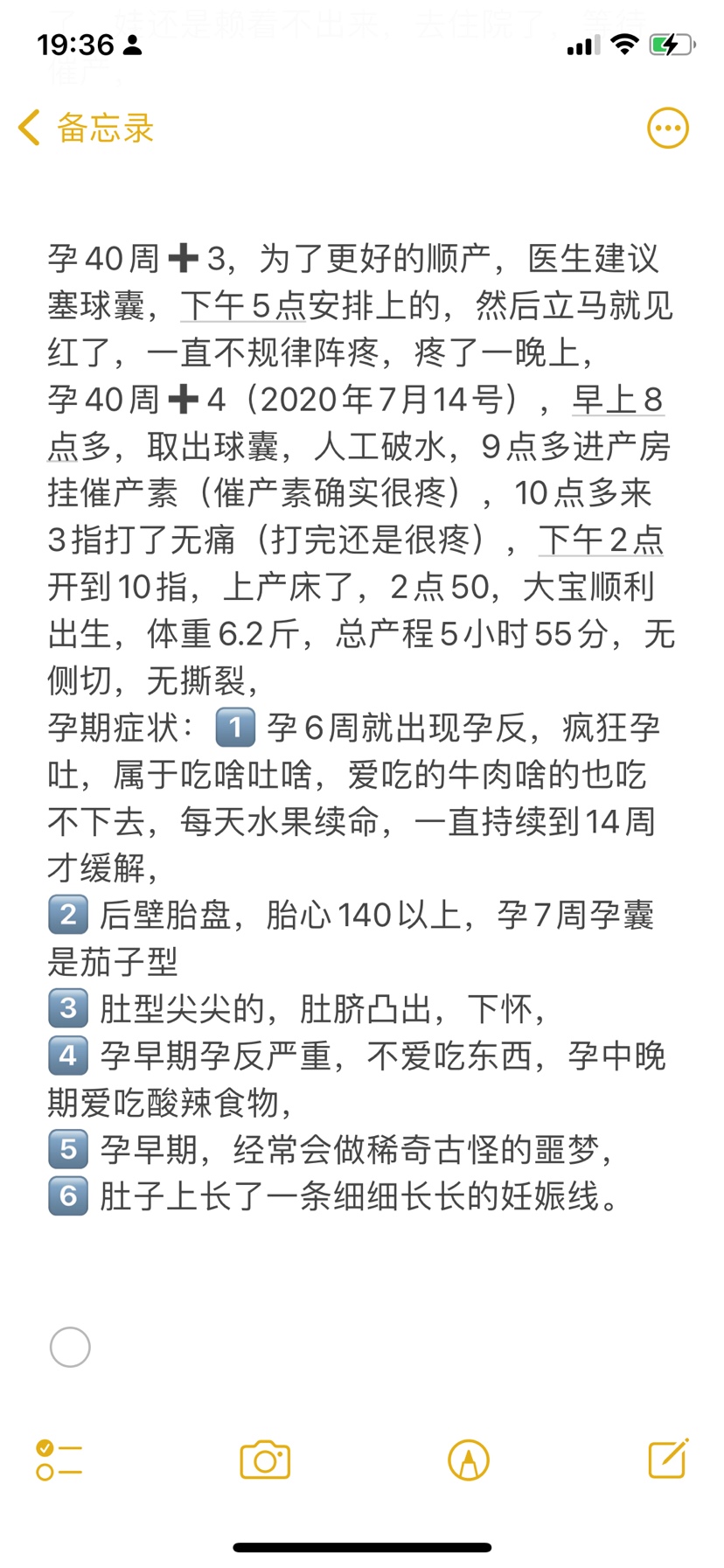Check the empty checklist circle
Viewport: 724px width, 1568px height.
[x=70, y=1347]
